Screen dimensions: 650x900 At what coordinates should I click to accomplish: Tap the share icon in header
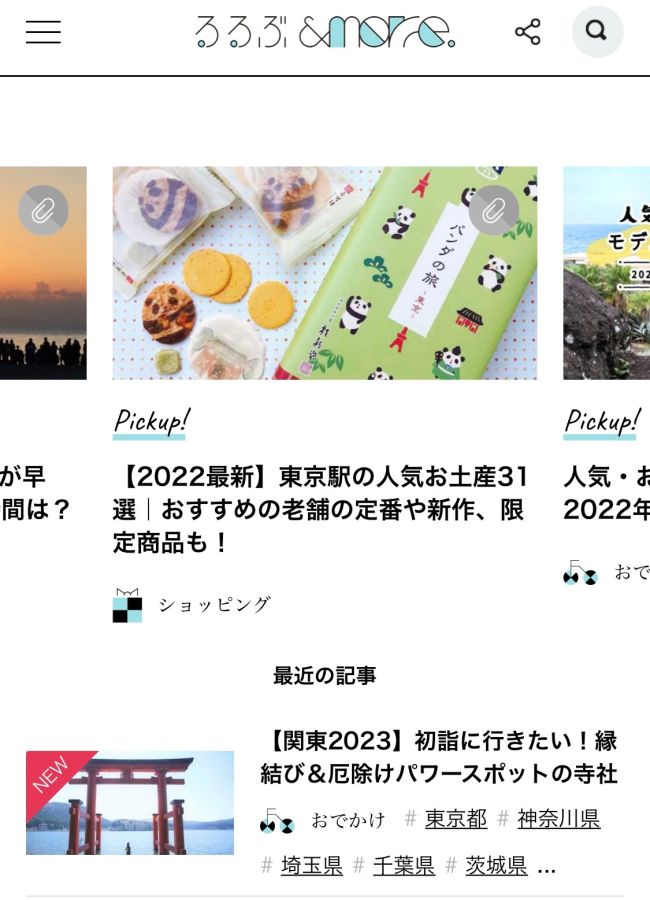[527, 32]
